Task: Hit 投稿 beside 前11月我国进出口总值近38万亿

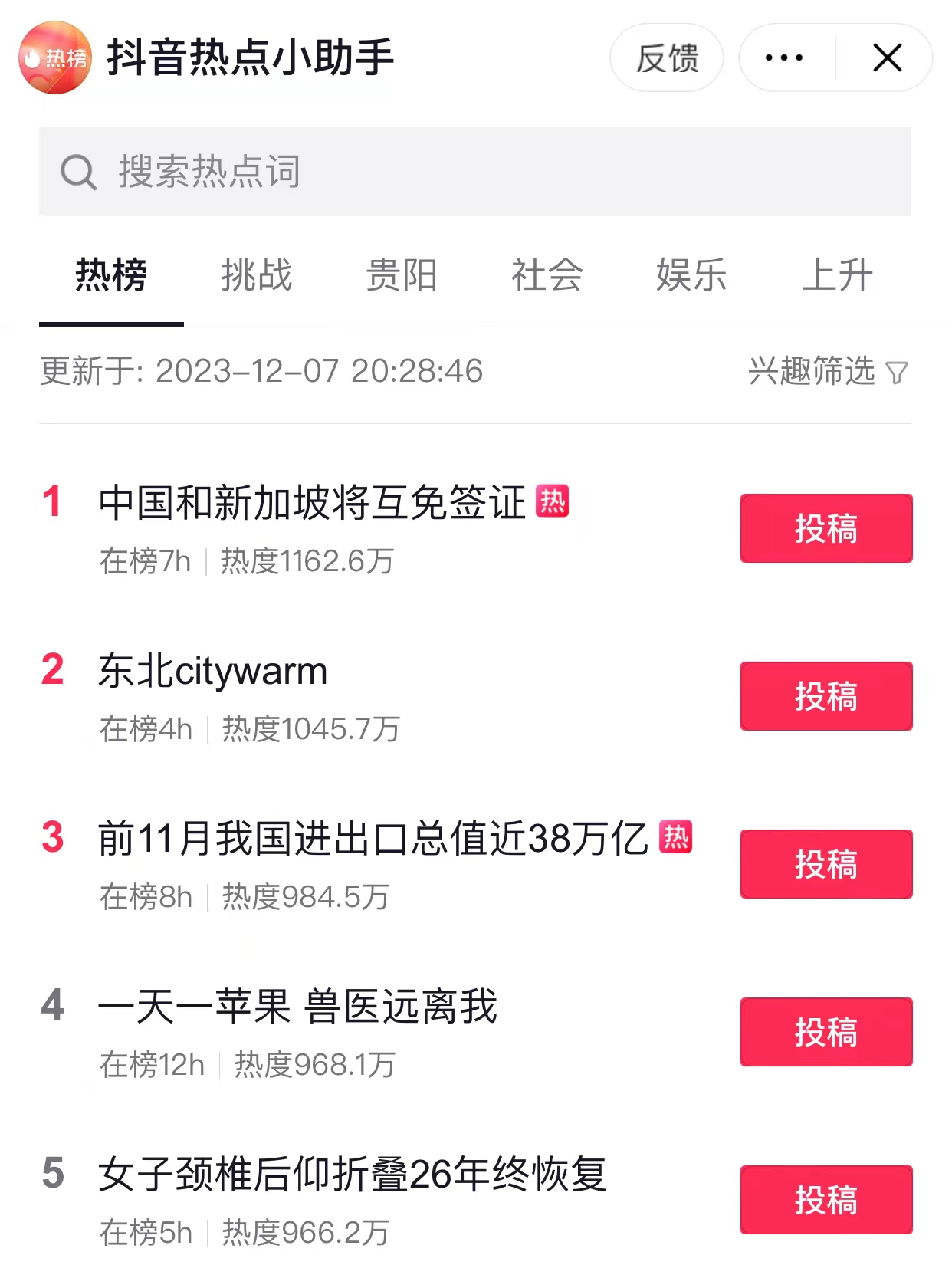Action: pyautogui.click(x=826, y=864)
